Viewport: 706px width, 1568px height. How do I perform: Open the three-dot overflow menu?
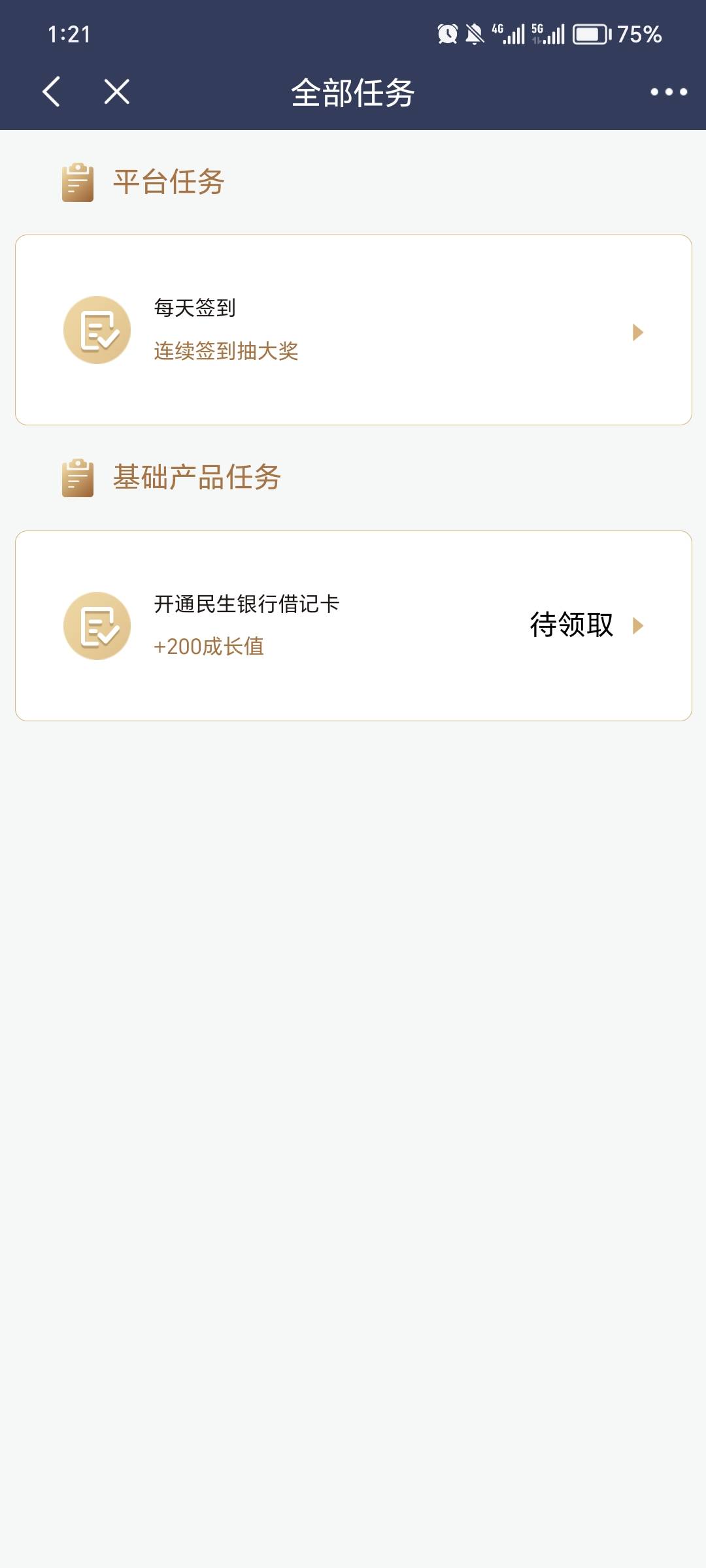pyautogui.click(x=668, y=92)
